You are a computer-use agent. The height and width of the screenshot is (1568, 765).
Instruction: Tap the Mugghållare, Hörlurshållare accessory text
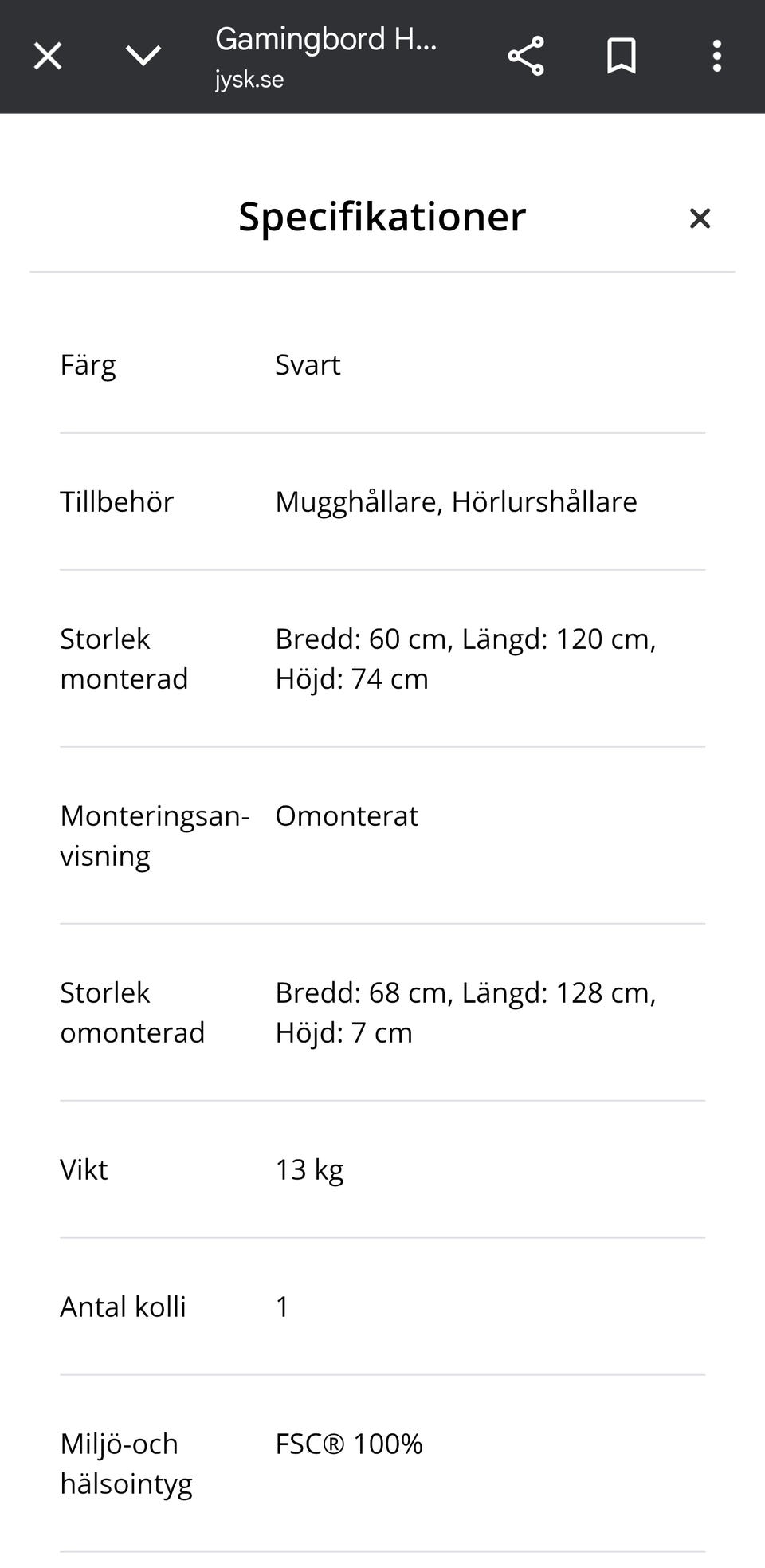point(456,501)
